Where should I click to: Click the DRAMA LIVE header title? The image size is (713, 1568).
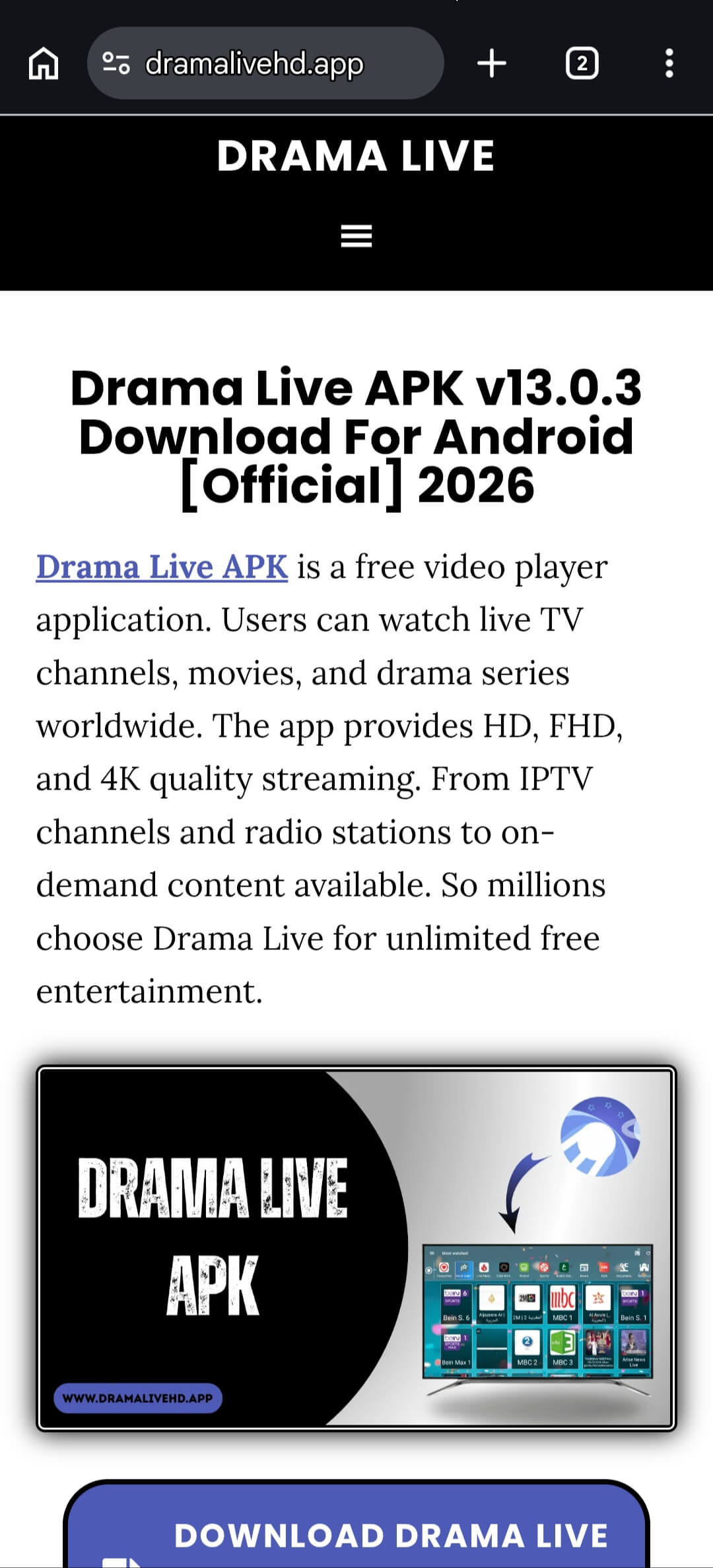click(356, 156)
